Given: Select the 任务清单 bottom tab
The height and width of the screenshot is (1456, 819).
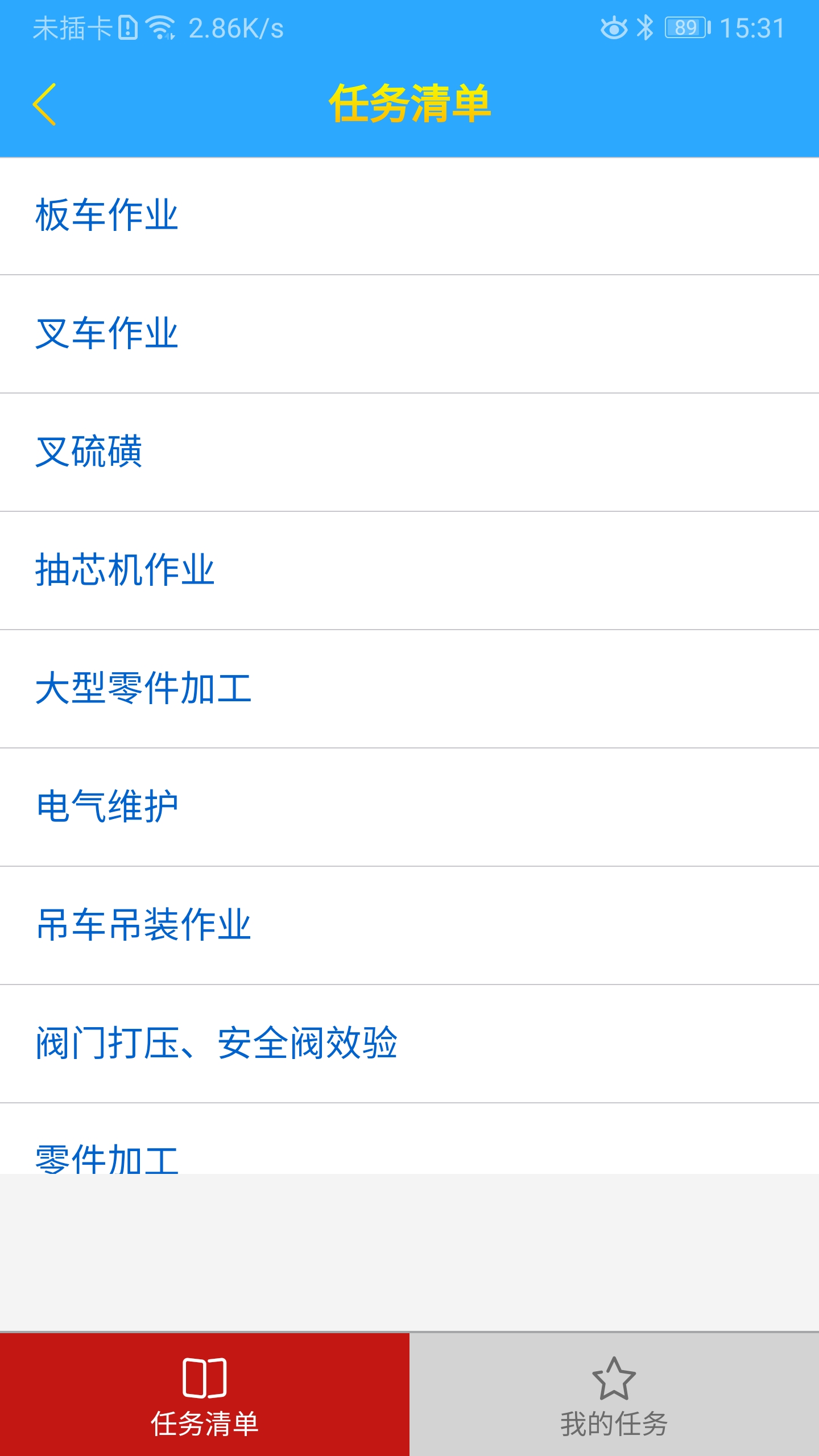Looking at the screenshot, I should coord(205,1395).
